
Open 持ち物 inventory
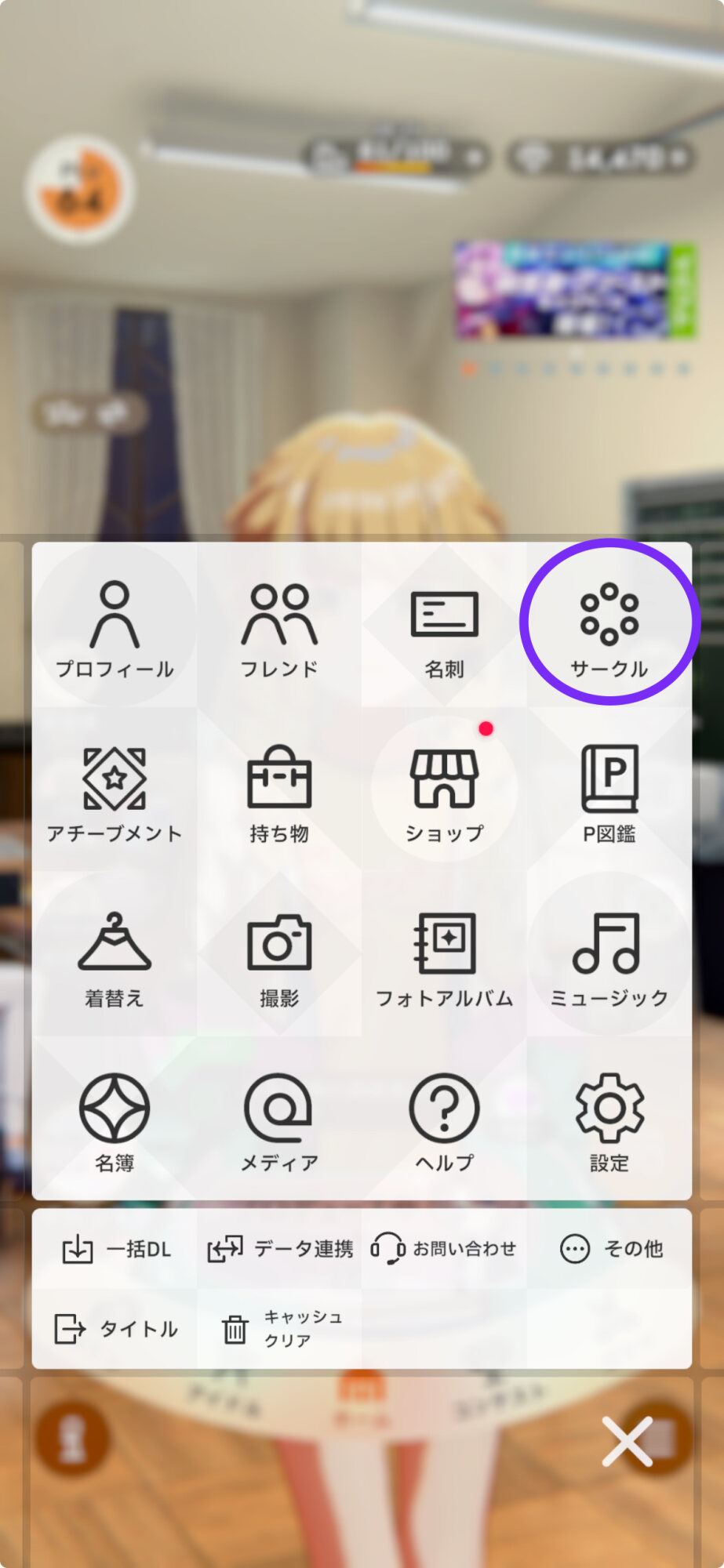click(x=279, y=792)
